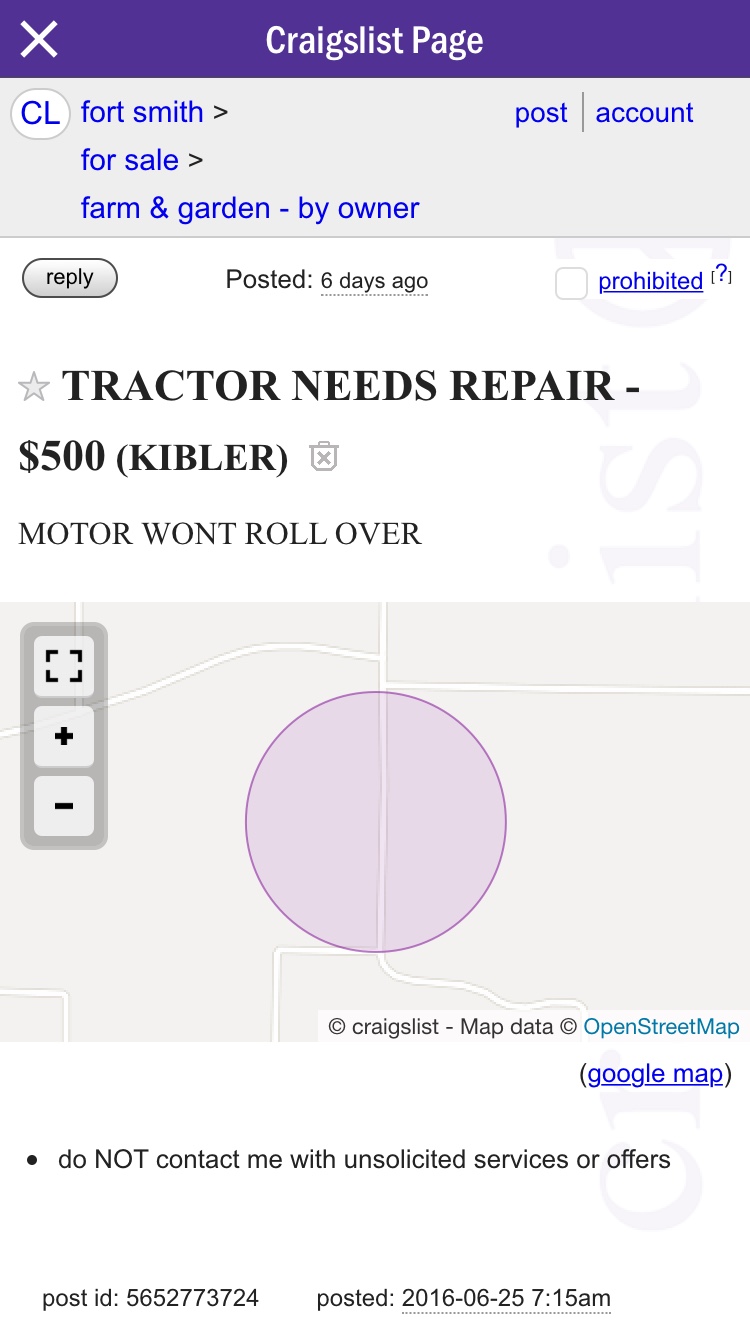The image size is (750, 1334).
Task: Tap the reply button
Action: (x=70, y=278)
